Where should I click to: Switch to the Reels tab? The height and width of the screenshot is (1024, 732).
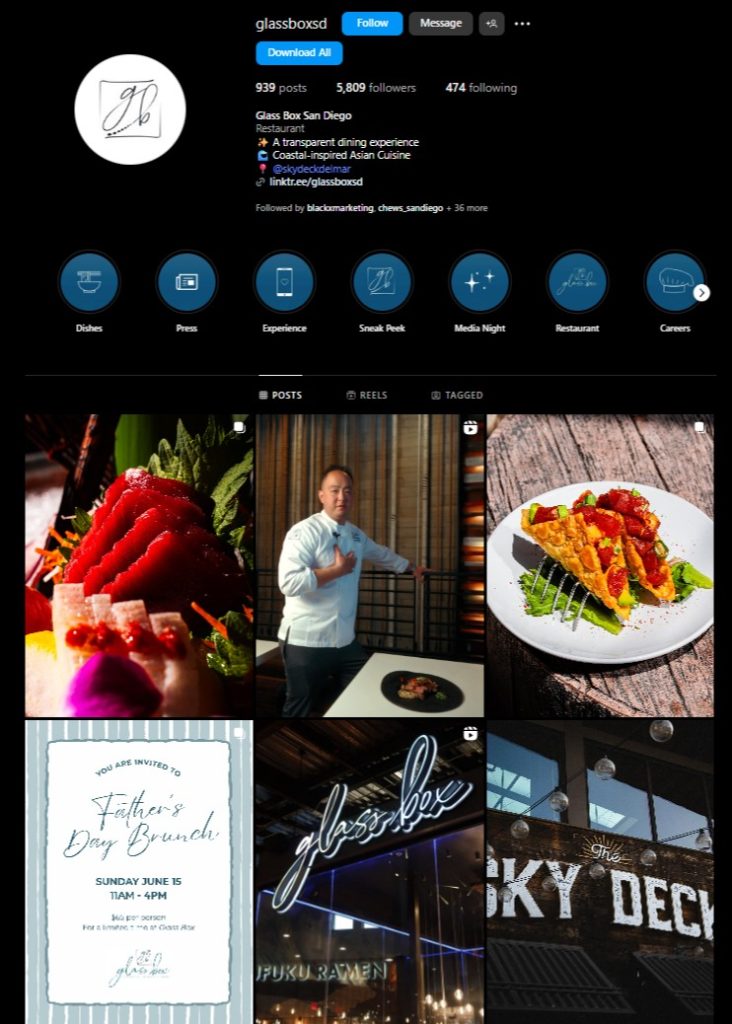[367, 395]
